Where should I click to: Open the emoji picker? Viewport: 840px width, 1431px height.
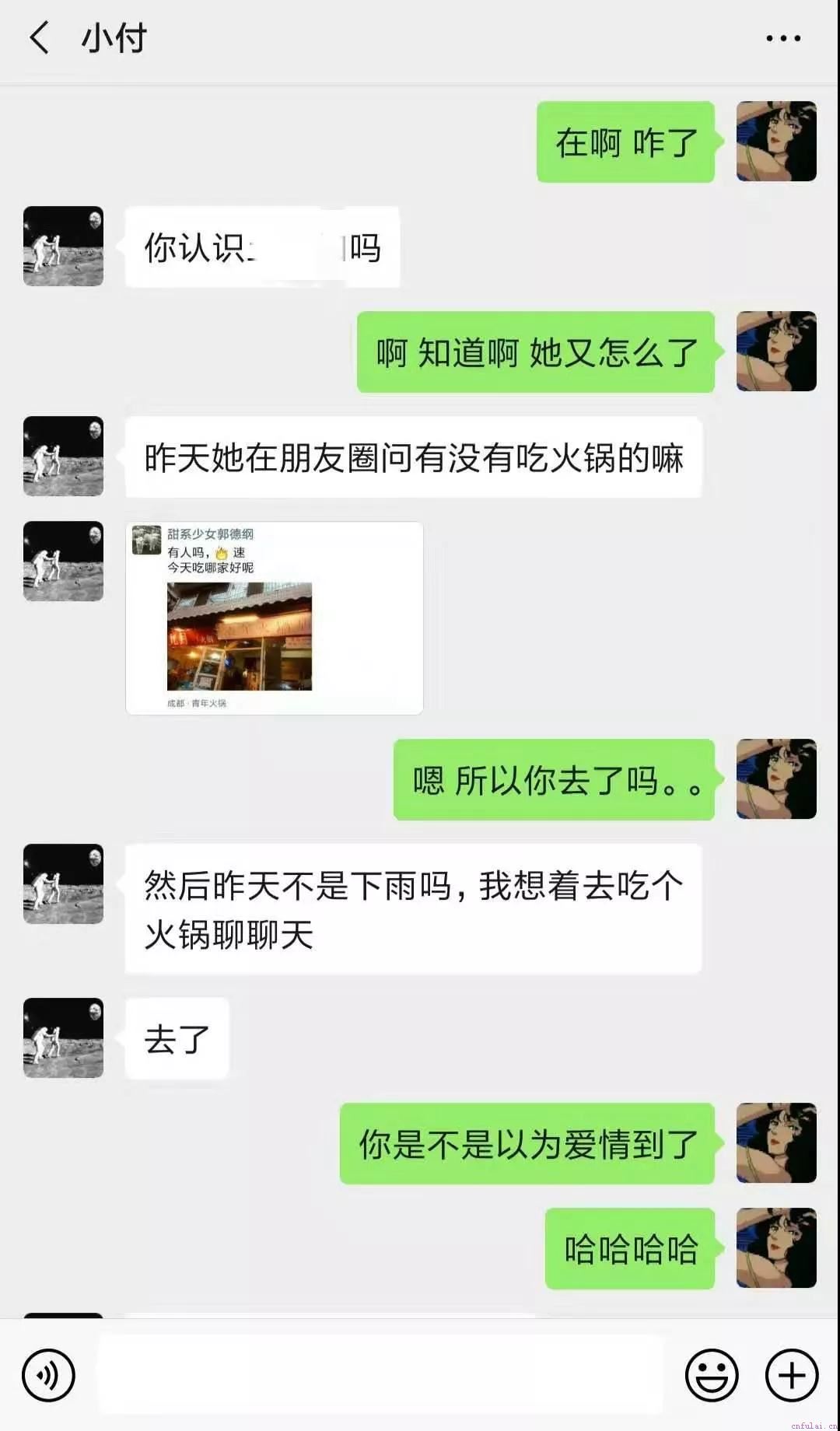tap(711, 1375)
